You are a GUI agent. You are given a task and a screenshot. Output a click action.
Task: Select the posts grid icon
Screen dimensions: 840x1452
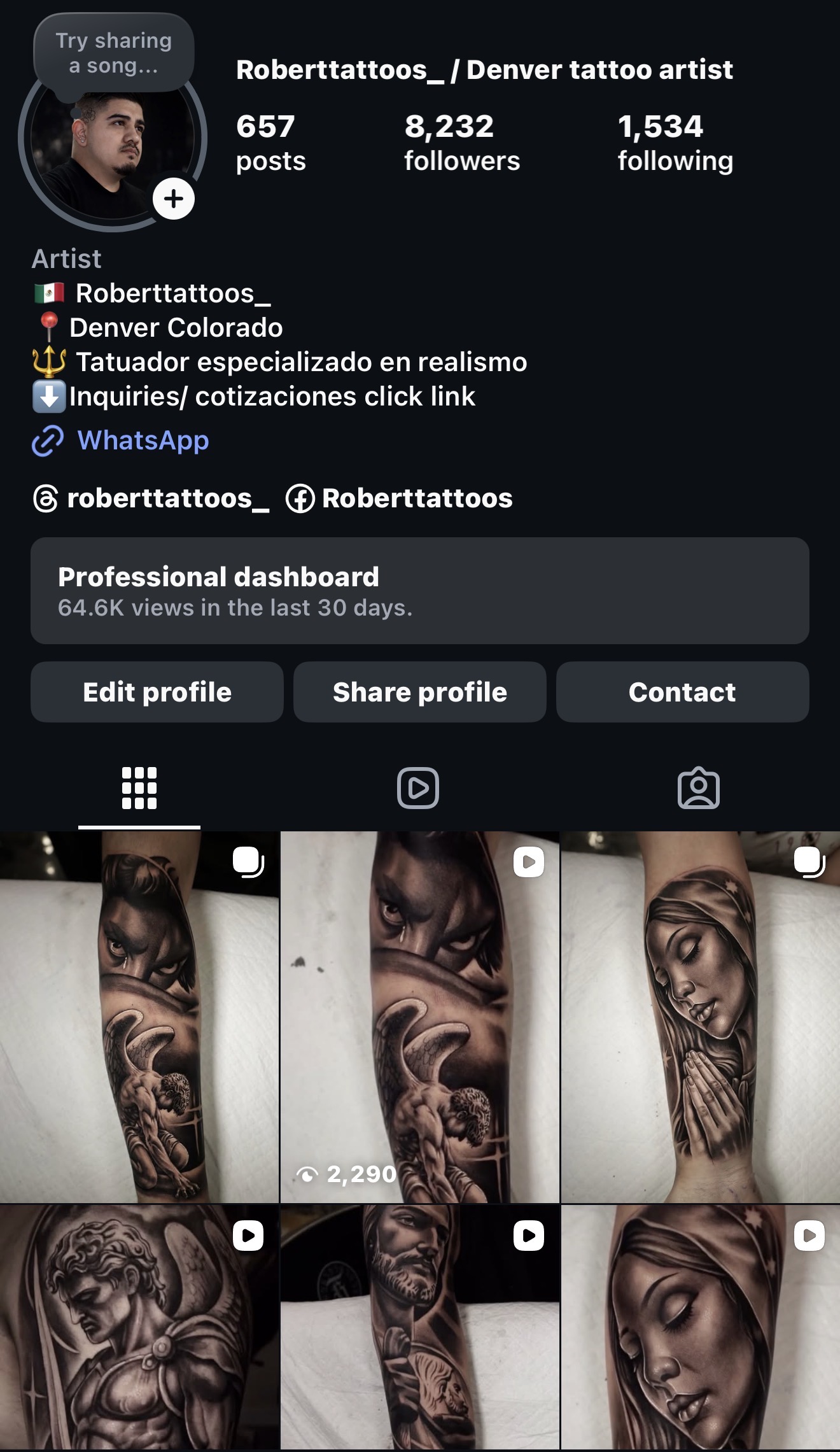(139, 788)
